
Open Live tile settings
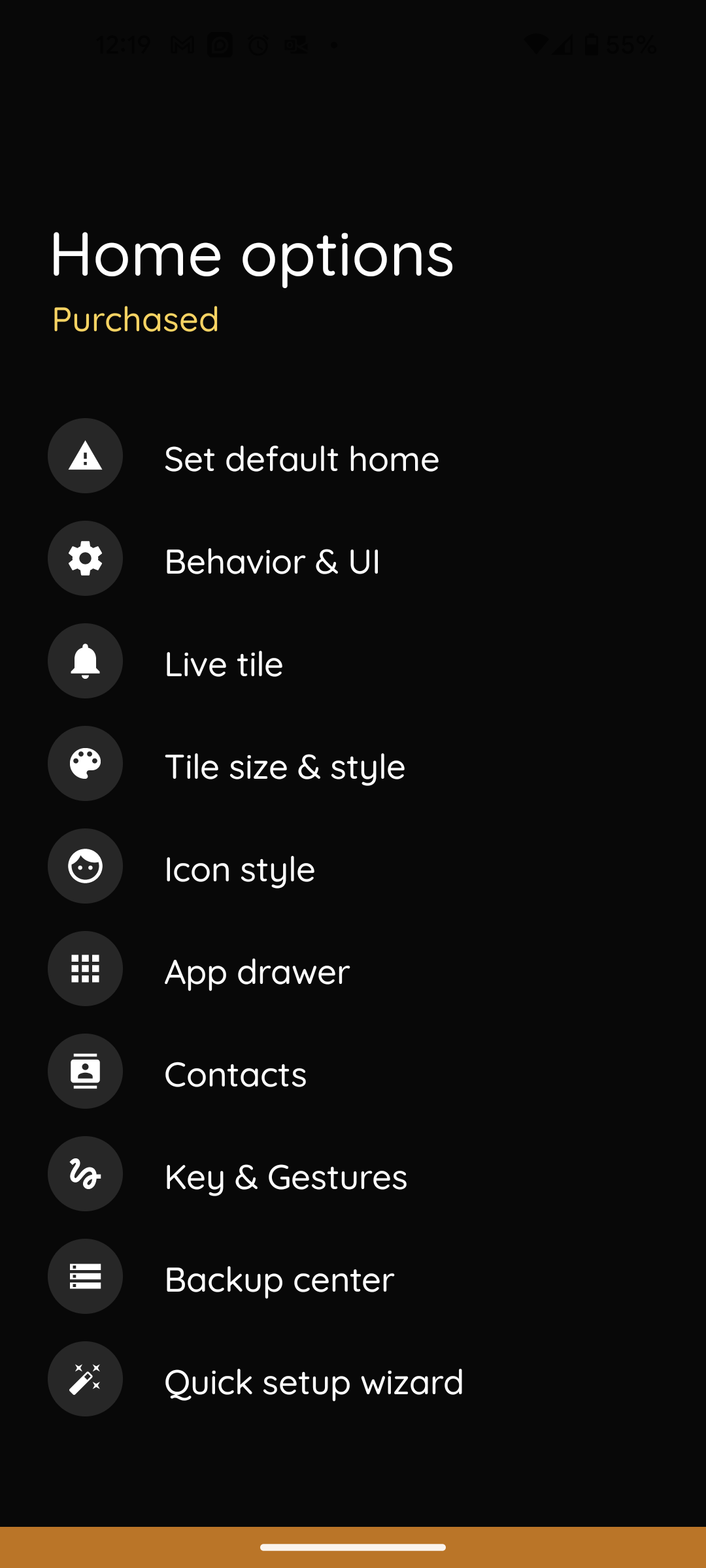[224, 663]
